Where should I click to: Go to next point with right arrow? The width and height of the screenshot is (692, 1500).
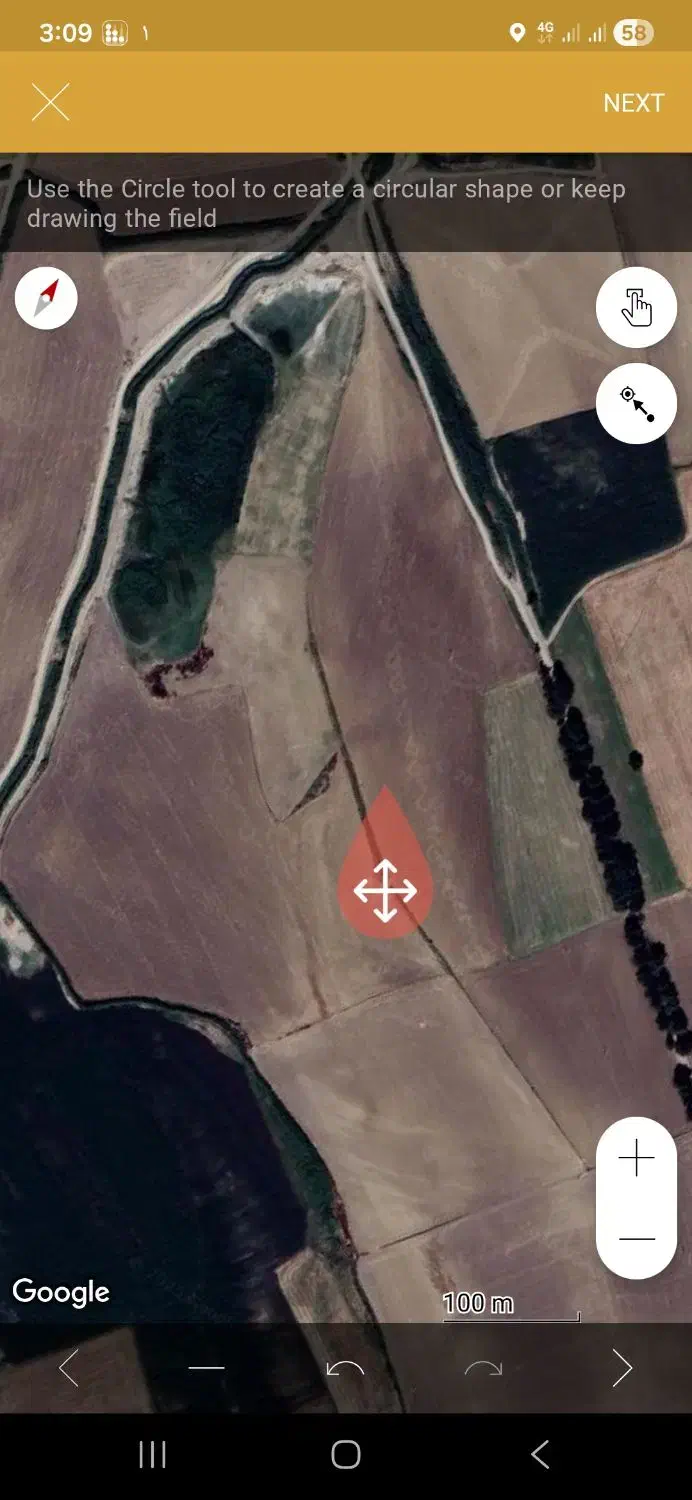click(x=622, y=1368)
